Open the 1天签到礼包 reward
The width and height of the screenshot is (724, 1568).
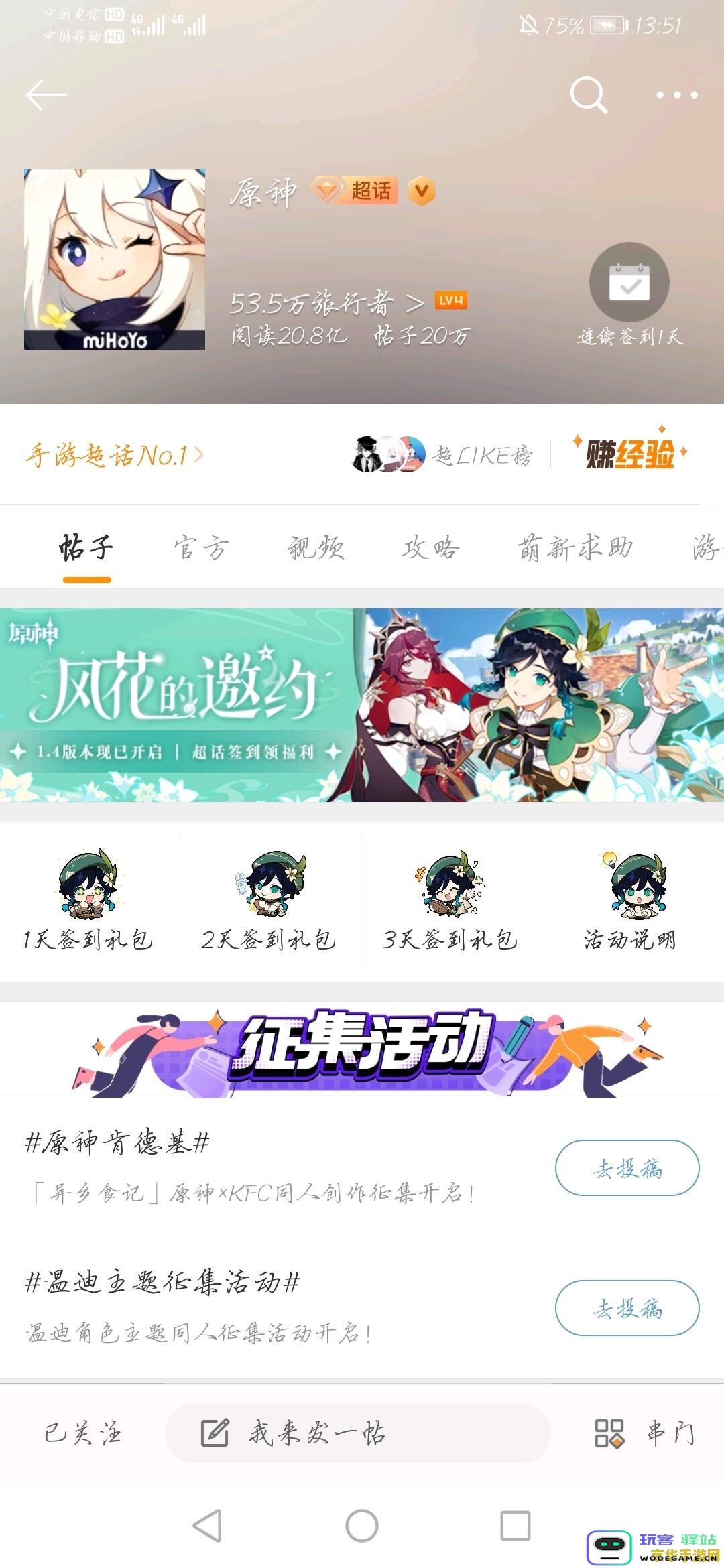coord(88,901)
